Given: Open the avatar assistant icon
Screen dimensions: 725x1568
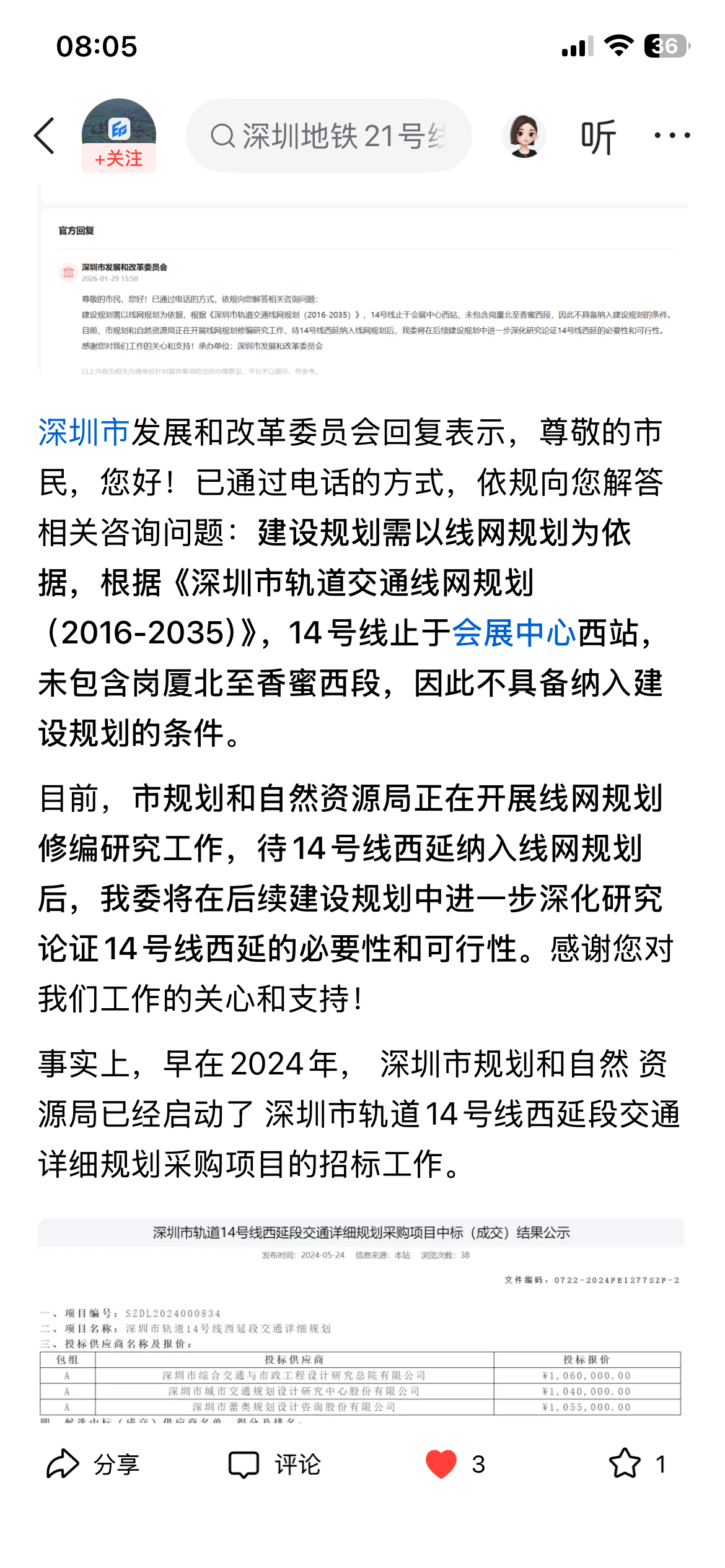Looking at the screenshot, I should tap(524, 136).
